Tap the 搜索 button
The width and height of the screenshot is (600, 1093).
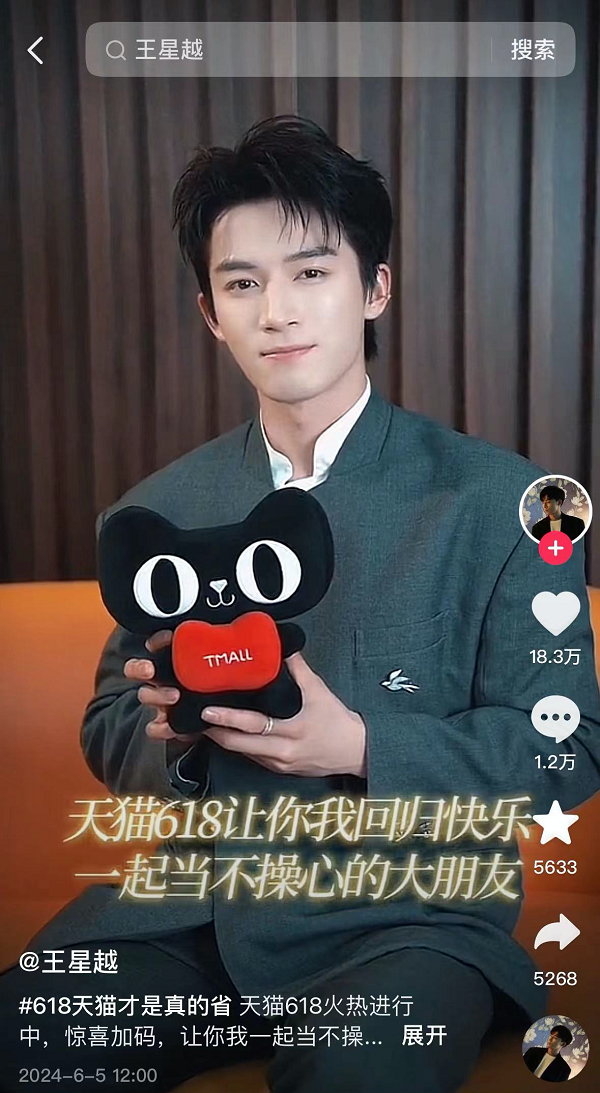point(533,50)
